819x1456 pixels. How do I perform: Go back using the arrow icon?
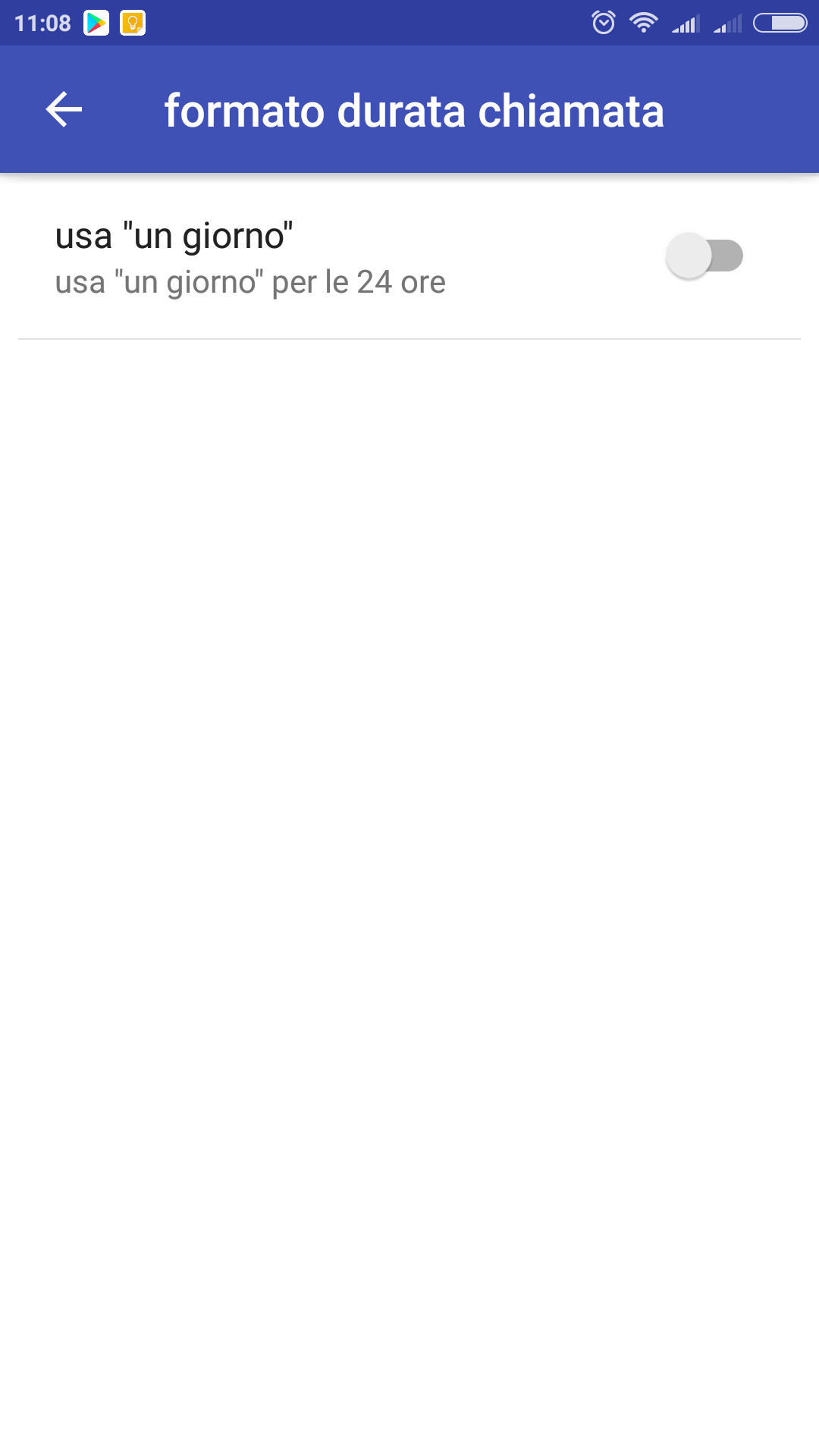[x=64, y=110]
